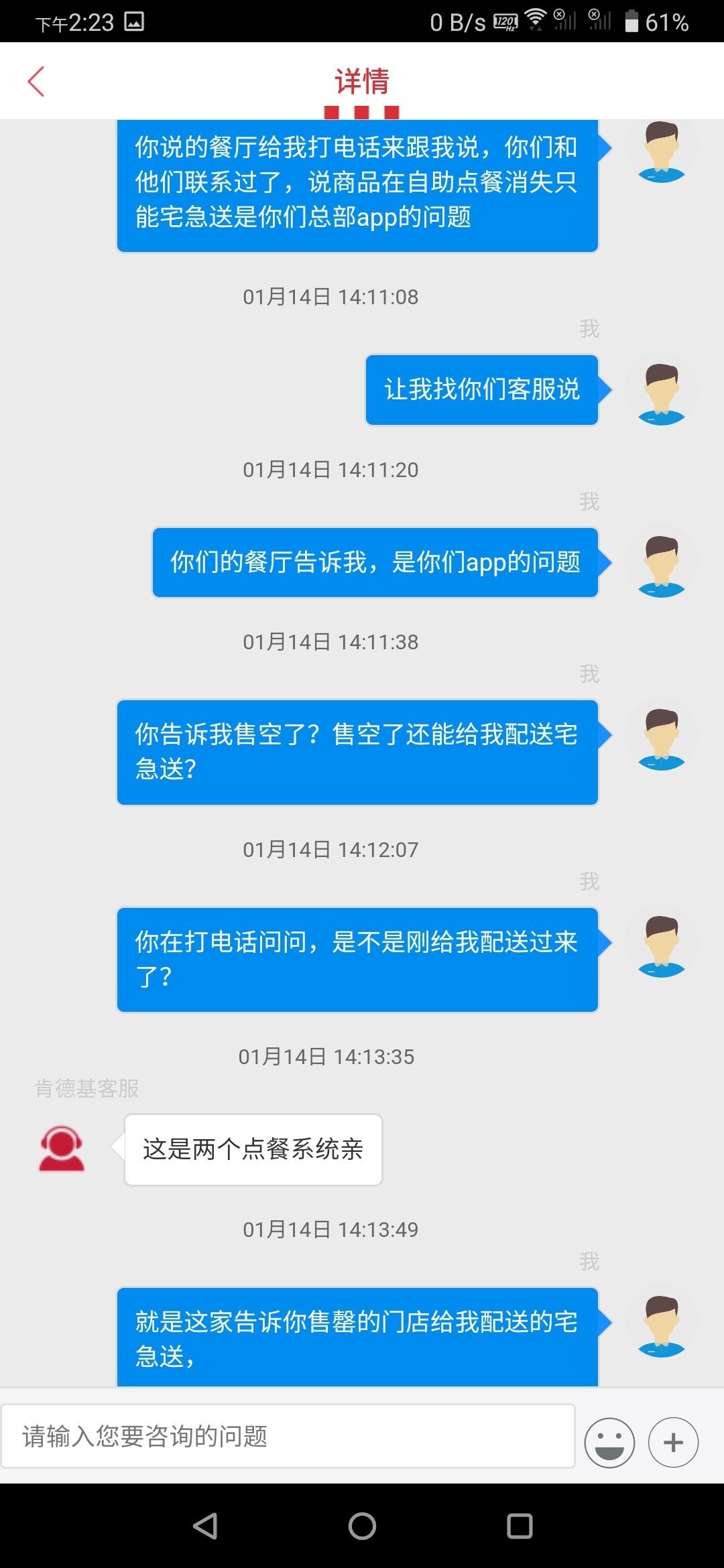The height and width of the screenshot is (1568, 724).
Task: Tap the avatar beside '让我找你们客服说' message
Action: (x=660, y=392)
